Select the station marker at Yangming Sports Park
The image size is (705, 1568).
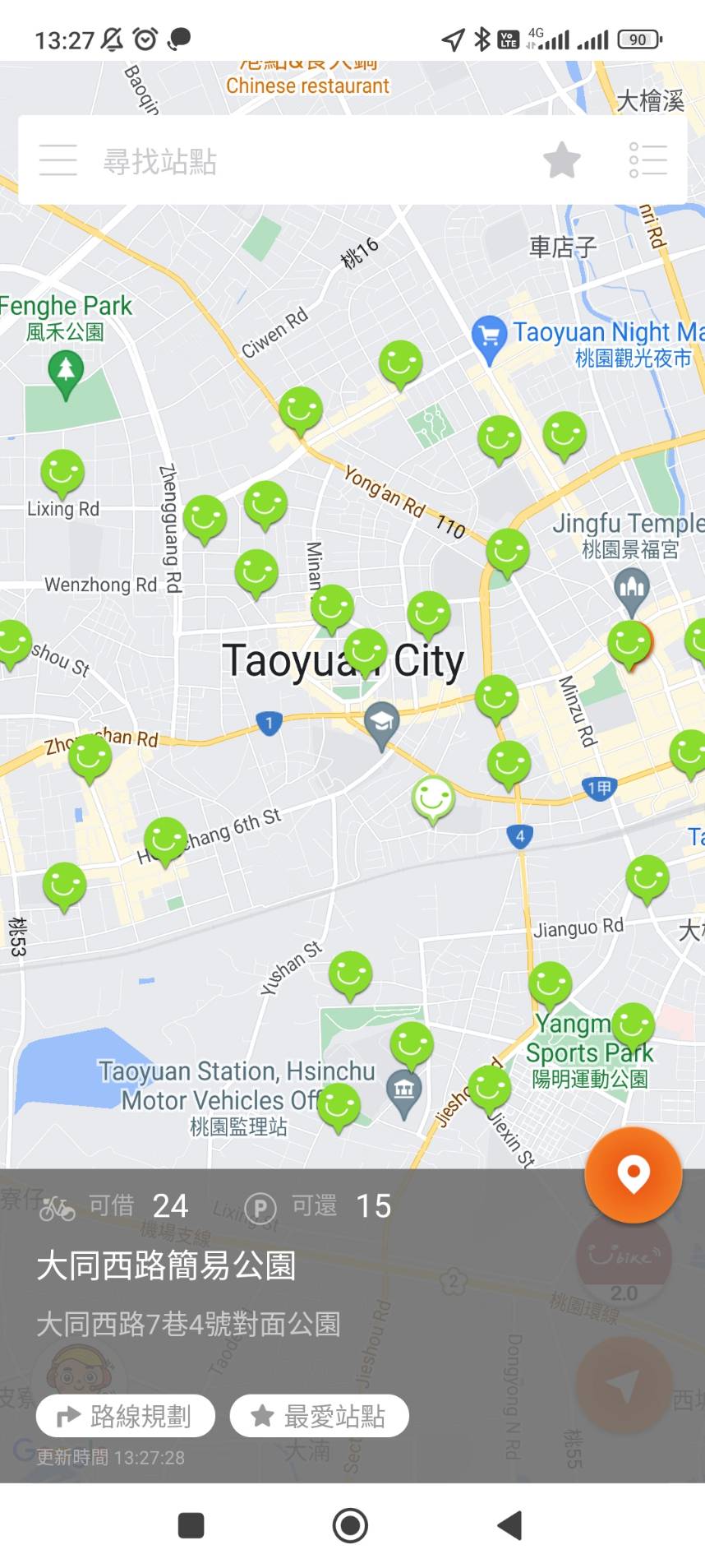coord(633,1025)
